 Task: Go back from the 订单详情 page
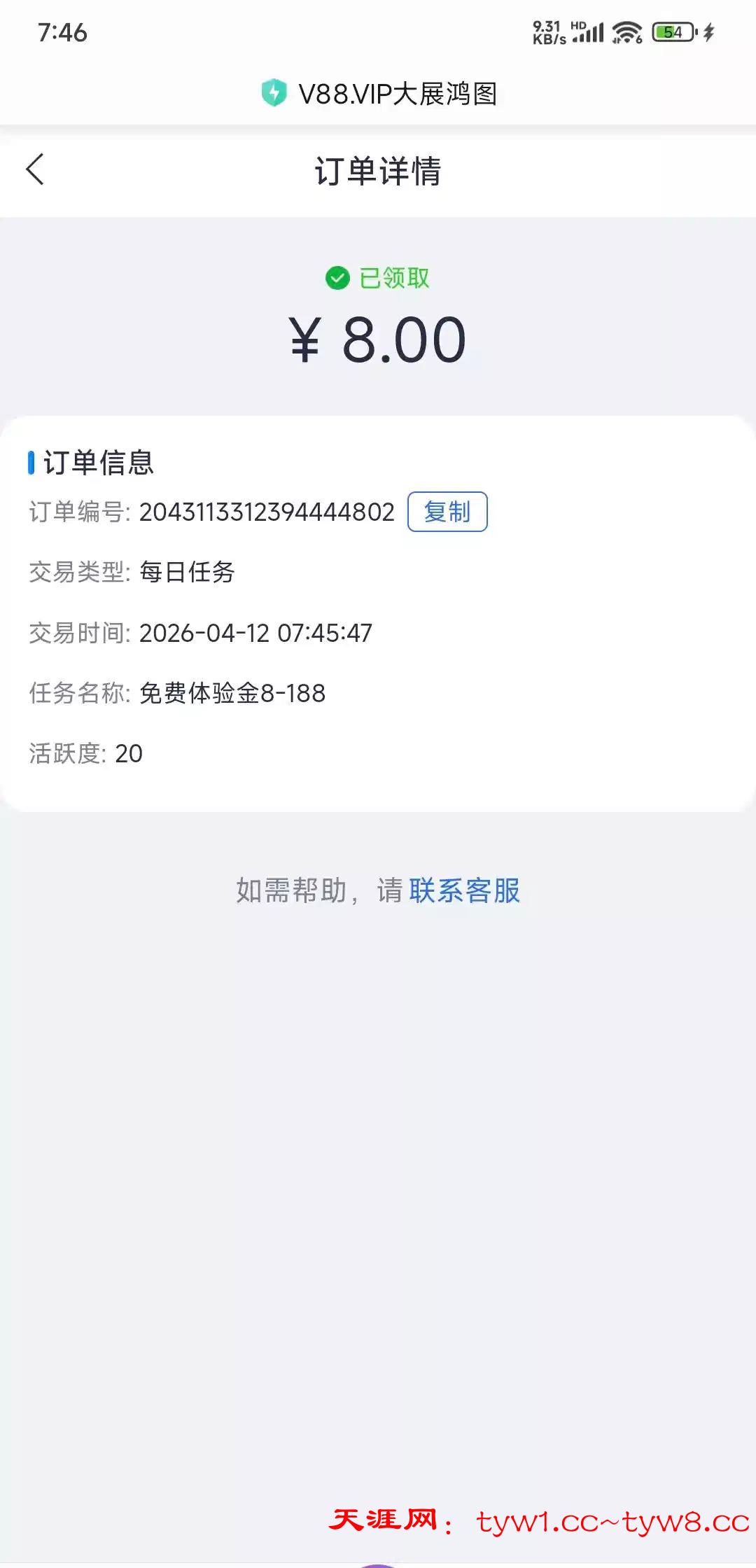pos(35,170)
